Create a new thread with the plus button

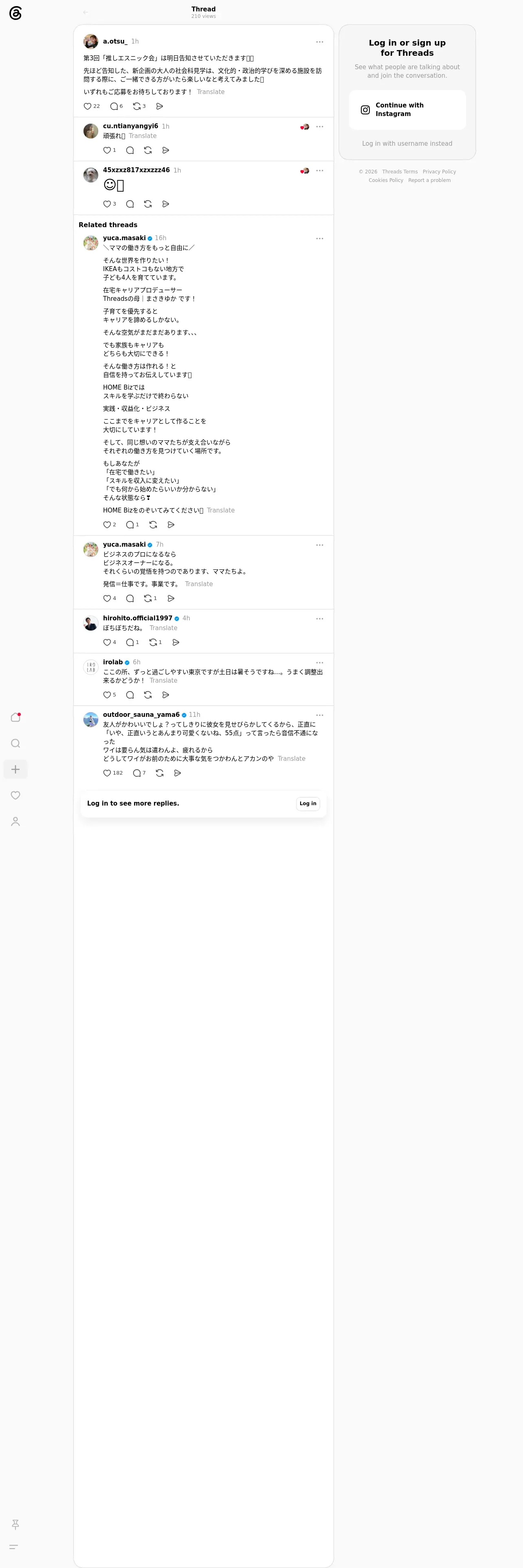pyautogui.click(x=16, y=769)
